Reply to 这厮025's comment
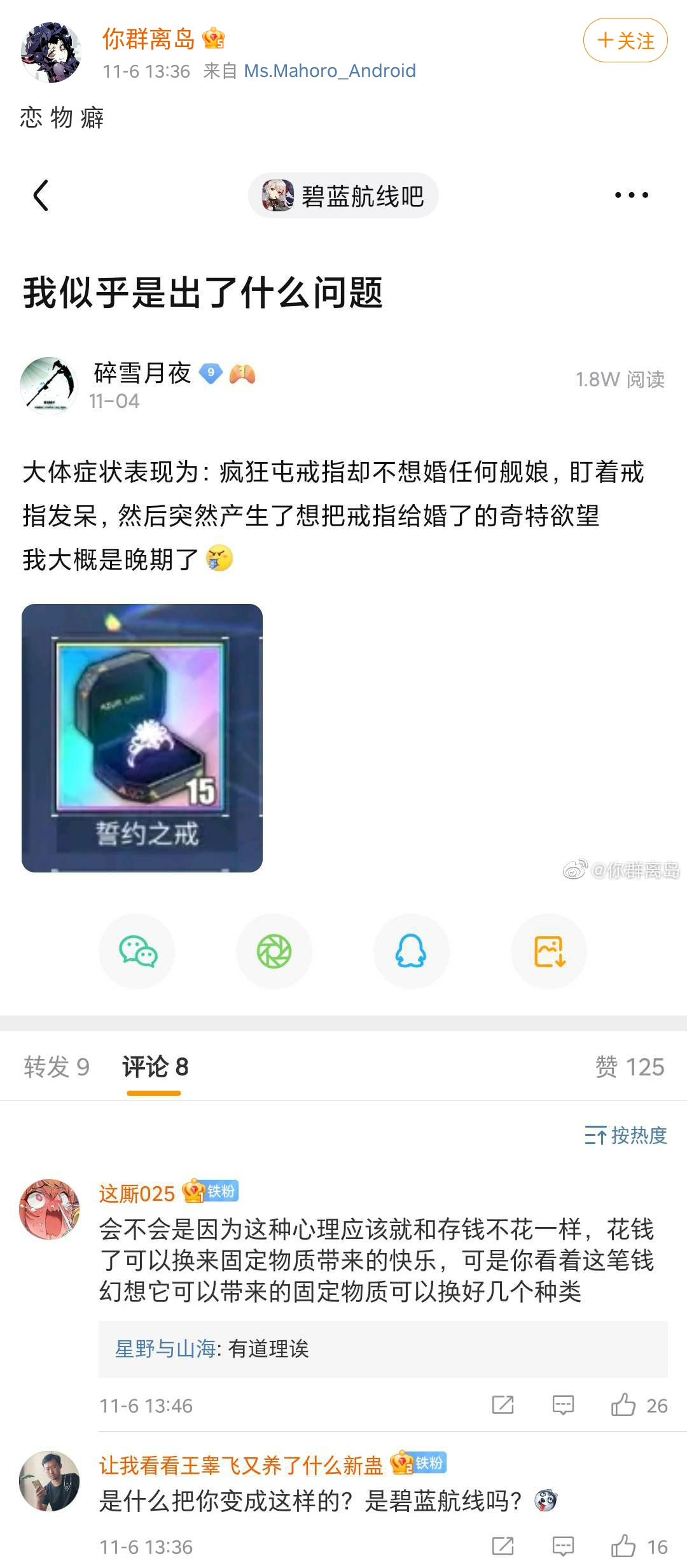The height and width of the screenshot is (1568, 687). 563,1405
